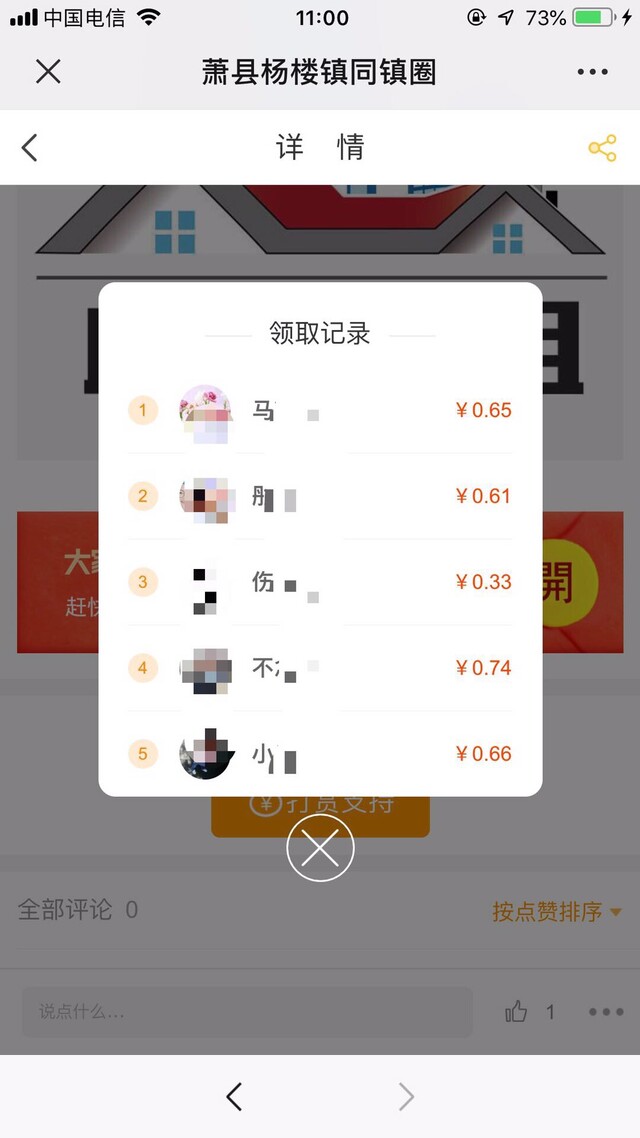The image size is (640, 1138).
Task: Navigate back with the bottom browser arrow
Action: tap(234, 1097)
